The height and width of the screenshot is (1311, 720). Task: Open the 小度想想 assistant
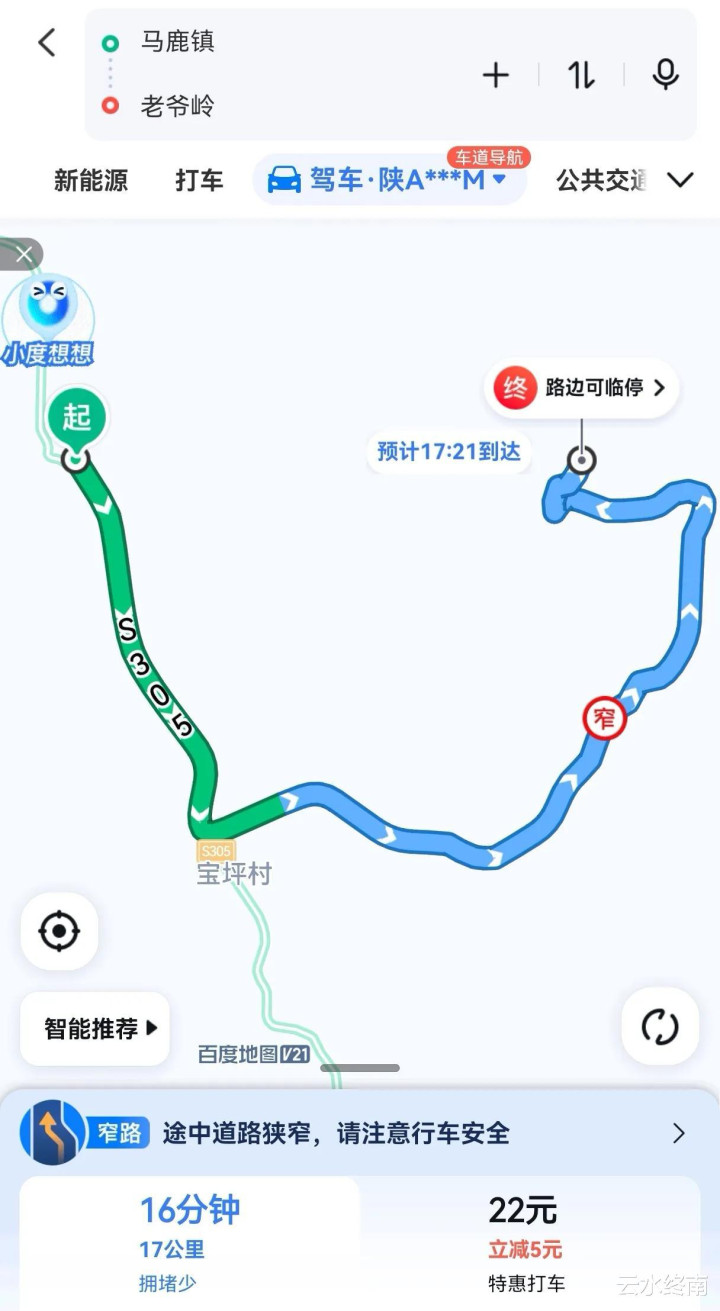pyautogui.click(x=47, y=320)
